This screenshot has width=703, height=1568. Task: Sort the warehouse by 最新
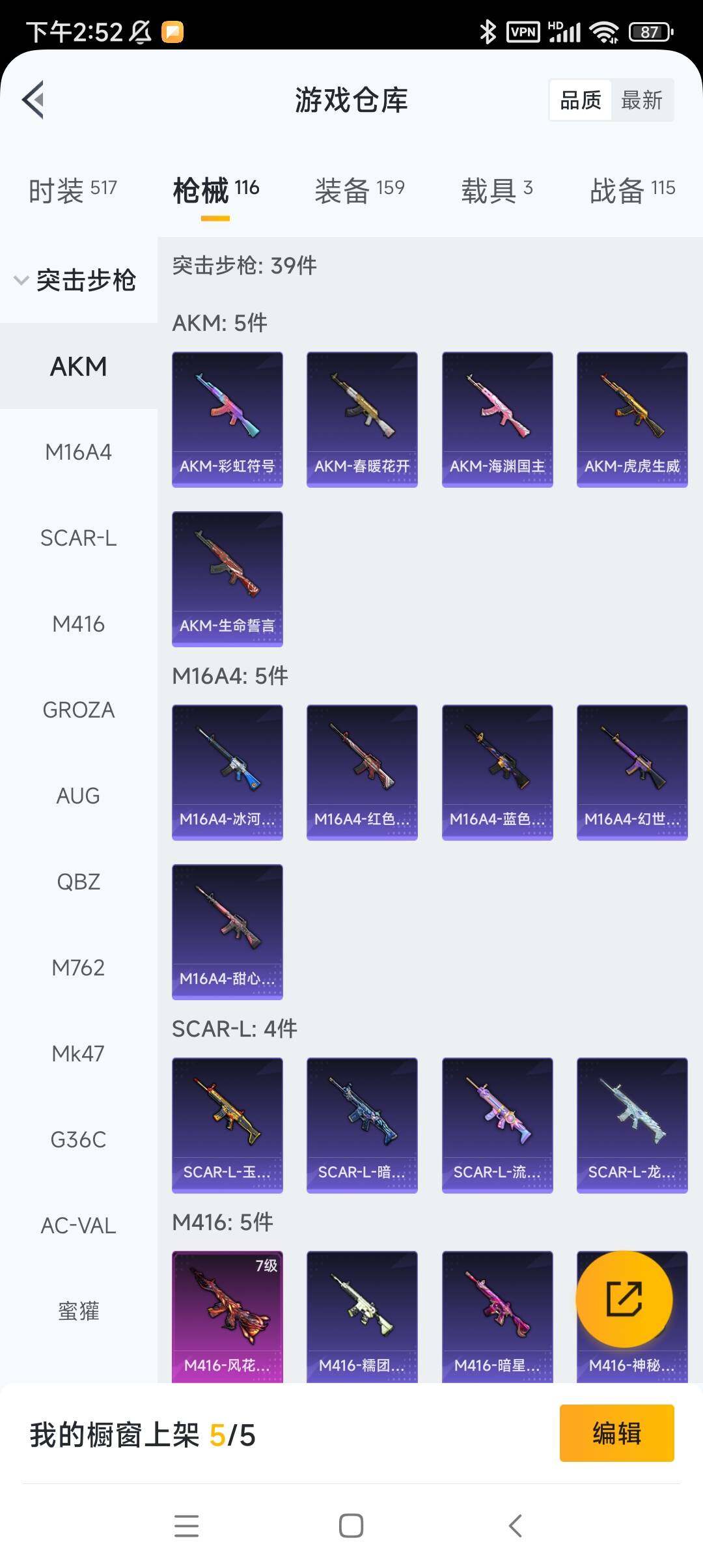pos(641,100)
